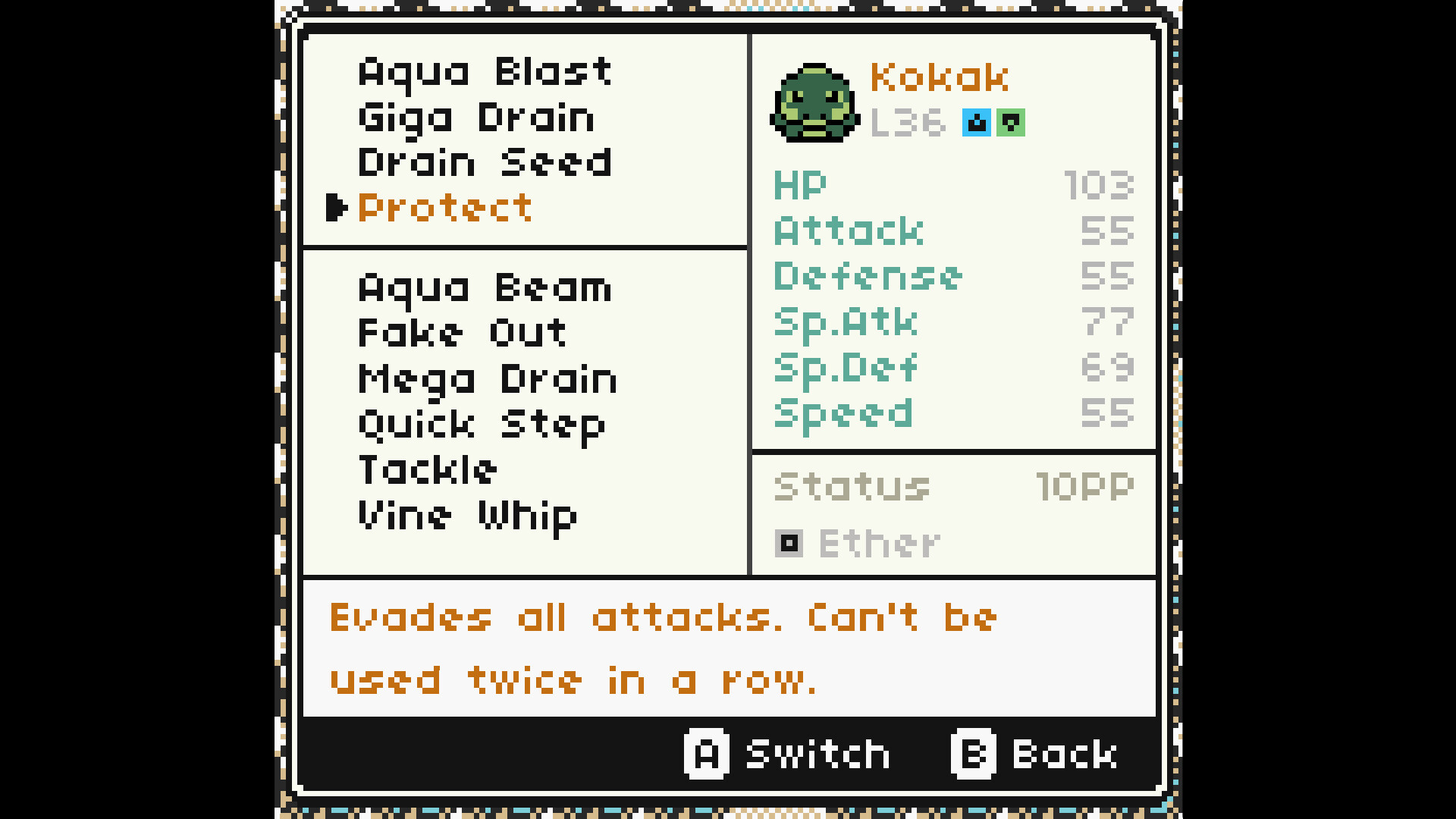Choose Drain Seed from current moves
Viewport: 1456px width, 819px height.
click(x=485, y=163)
